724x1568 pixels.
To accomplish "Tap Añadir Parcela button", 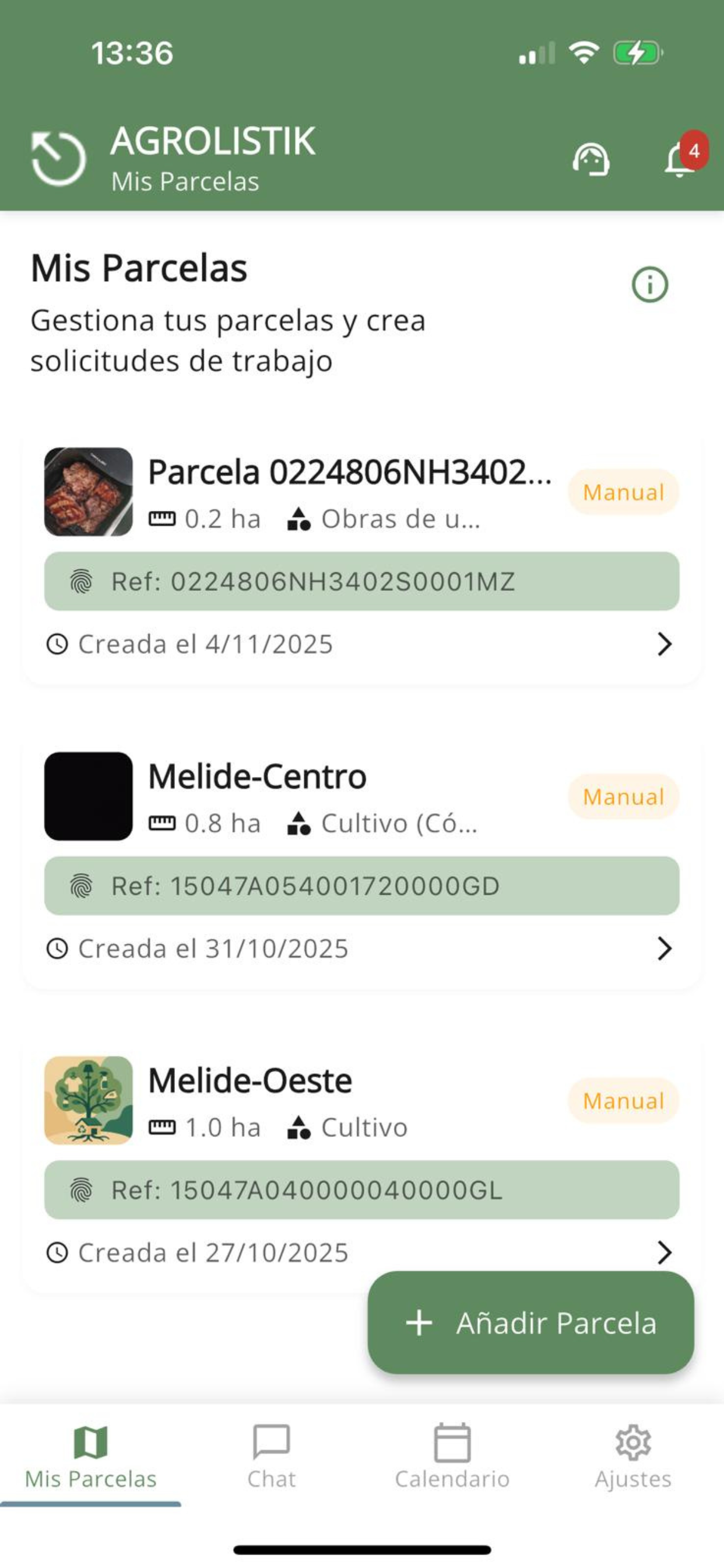I will (x=530, y=1322).
